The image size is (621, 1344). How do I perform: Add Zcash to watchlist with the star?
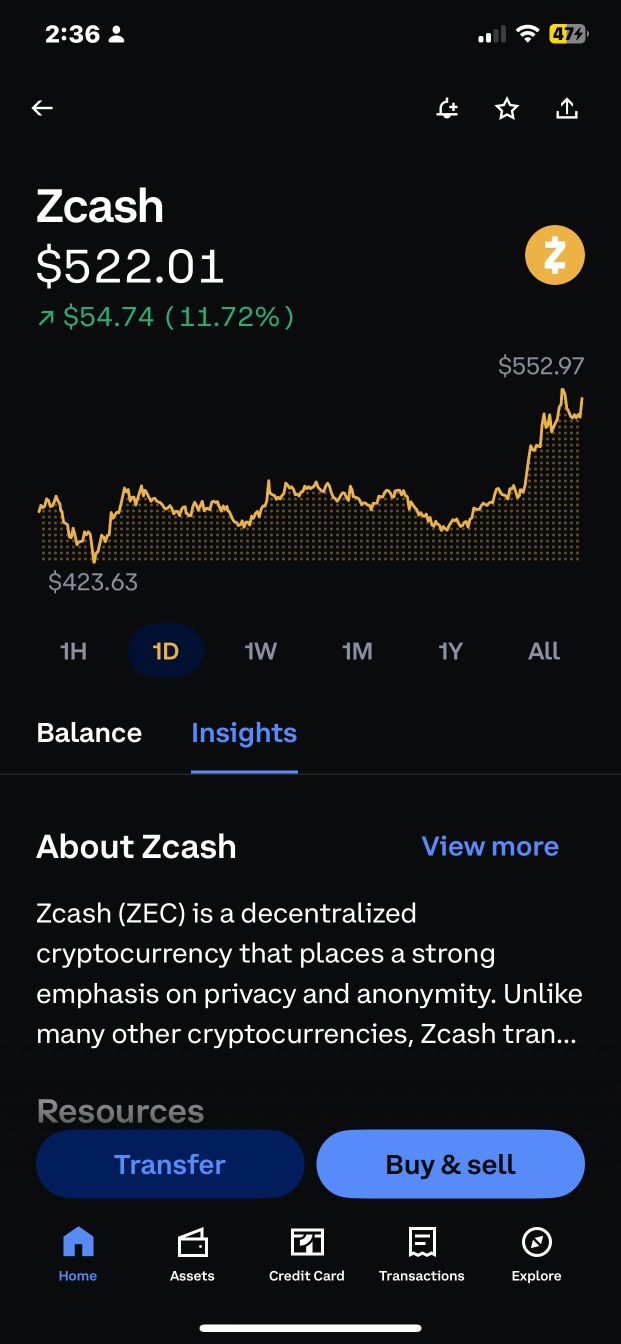click(507, 108)
